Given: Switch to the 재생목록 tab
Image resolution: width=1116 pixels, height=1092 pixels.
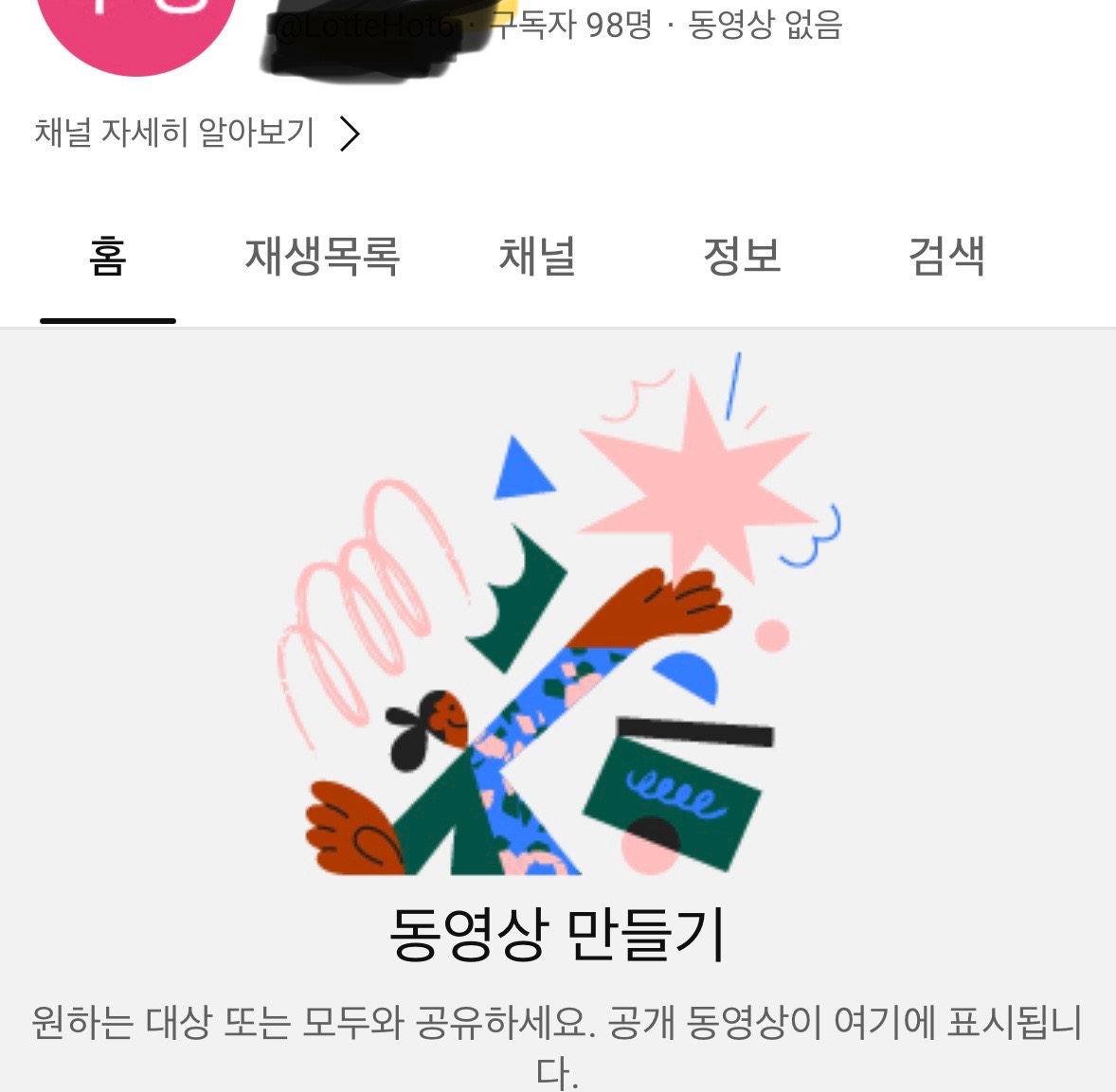Looking at the screenshot, I should 322,257.
